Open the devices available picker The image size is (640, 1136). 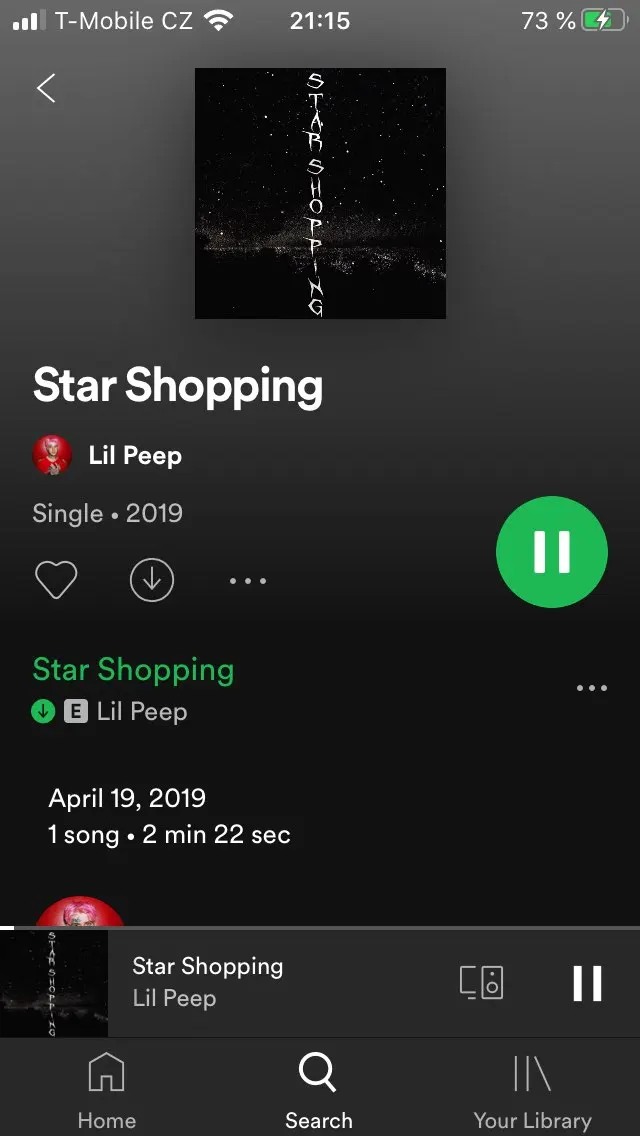point(481,982)
